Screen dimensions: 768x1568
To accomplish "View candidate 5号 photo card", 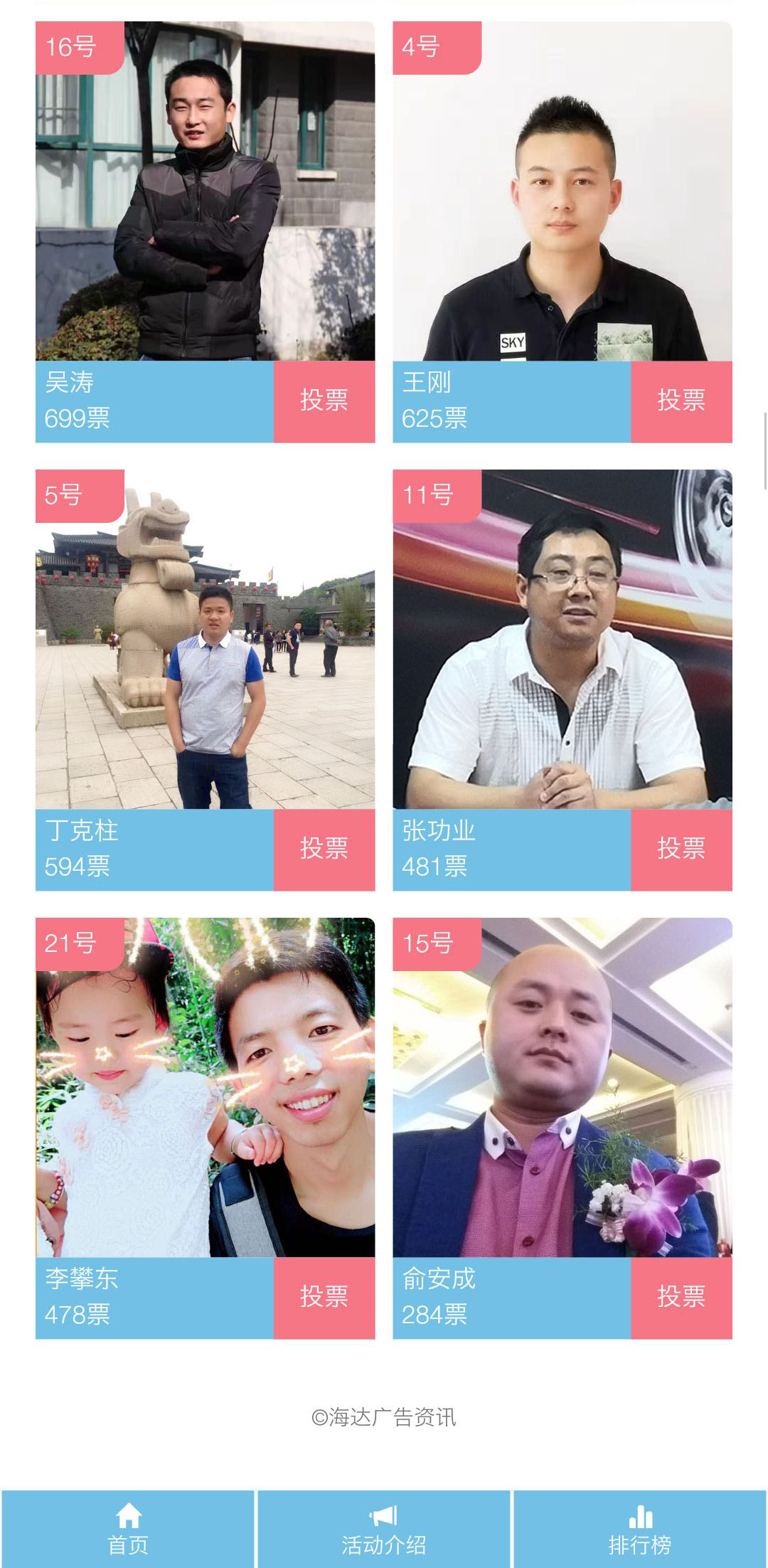I will pos(205,640).
